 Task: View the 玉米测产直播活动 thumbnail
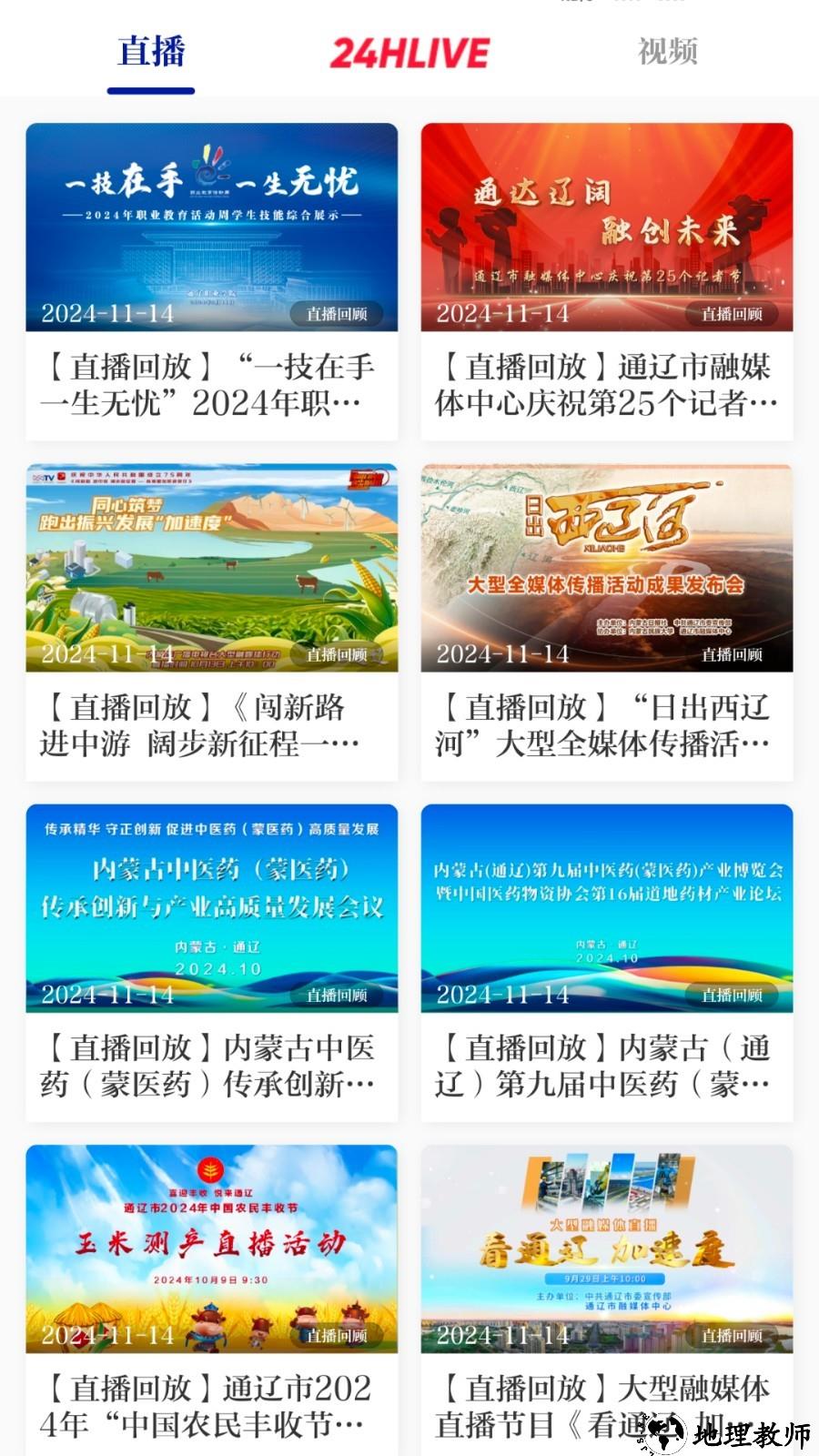(x=211, y=1251)
